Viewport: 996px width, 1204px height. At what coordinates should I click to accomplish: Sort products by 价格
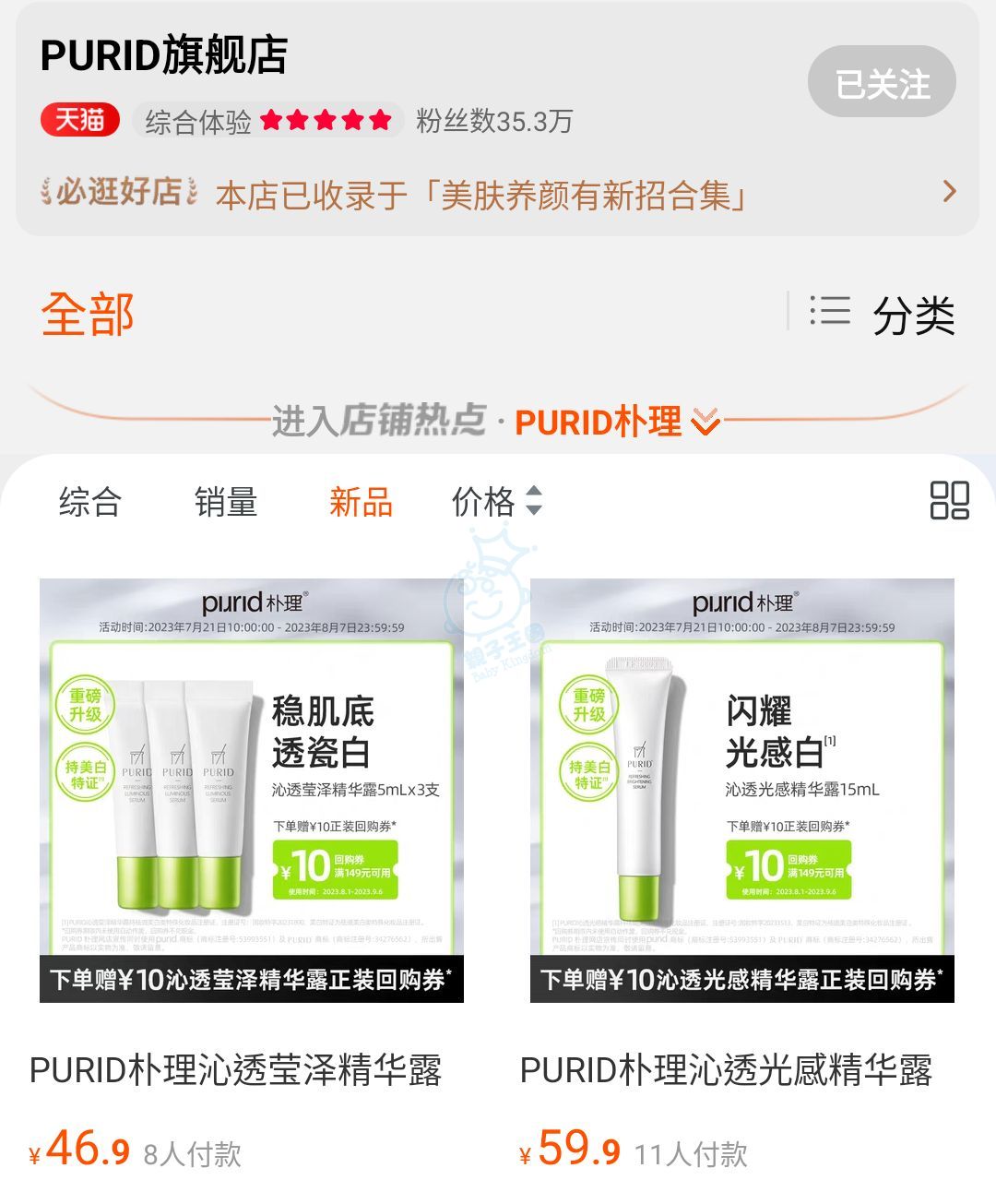pyautogui.click(x=496, y=503)
